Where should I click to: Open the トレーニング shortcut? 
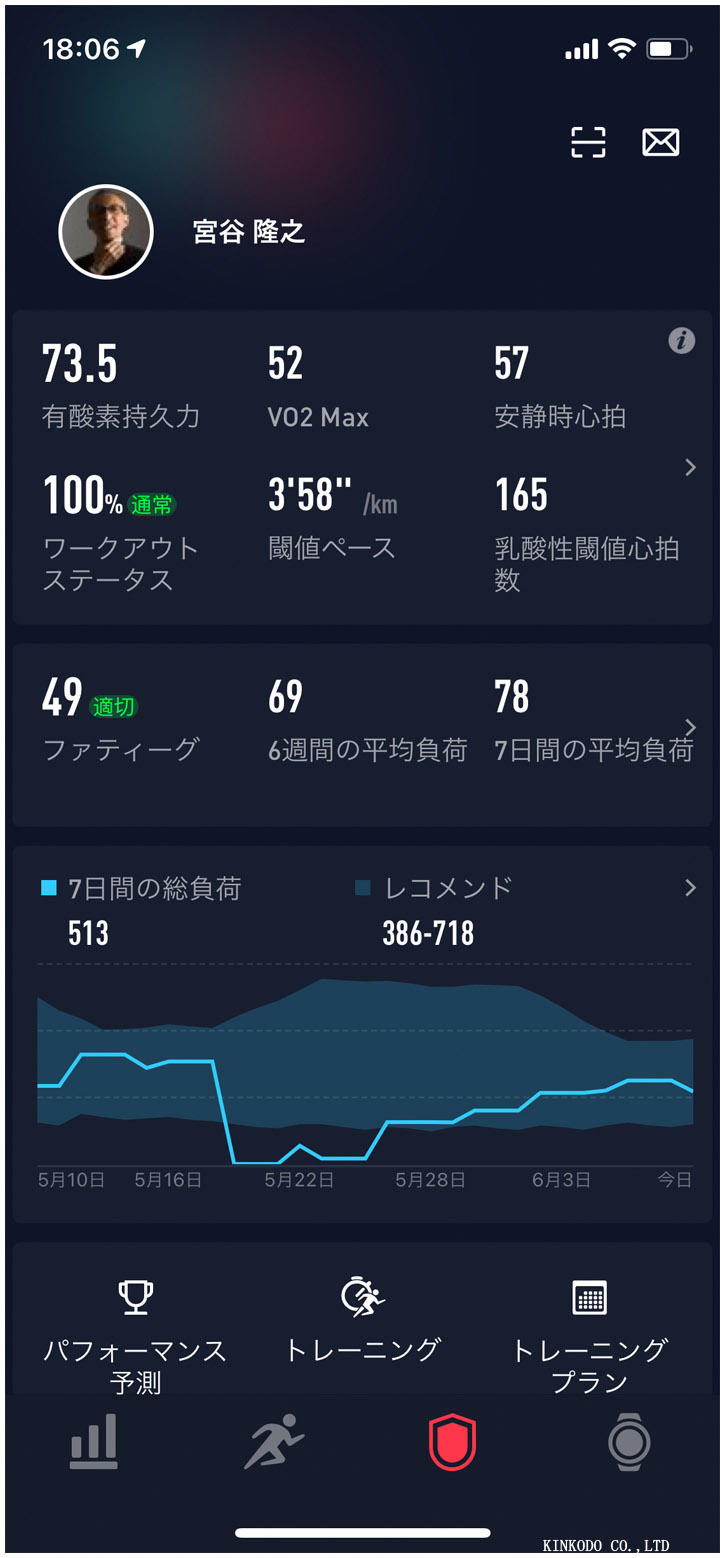pyautogui.click(x=362, y=1322)
